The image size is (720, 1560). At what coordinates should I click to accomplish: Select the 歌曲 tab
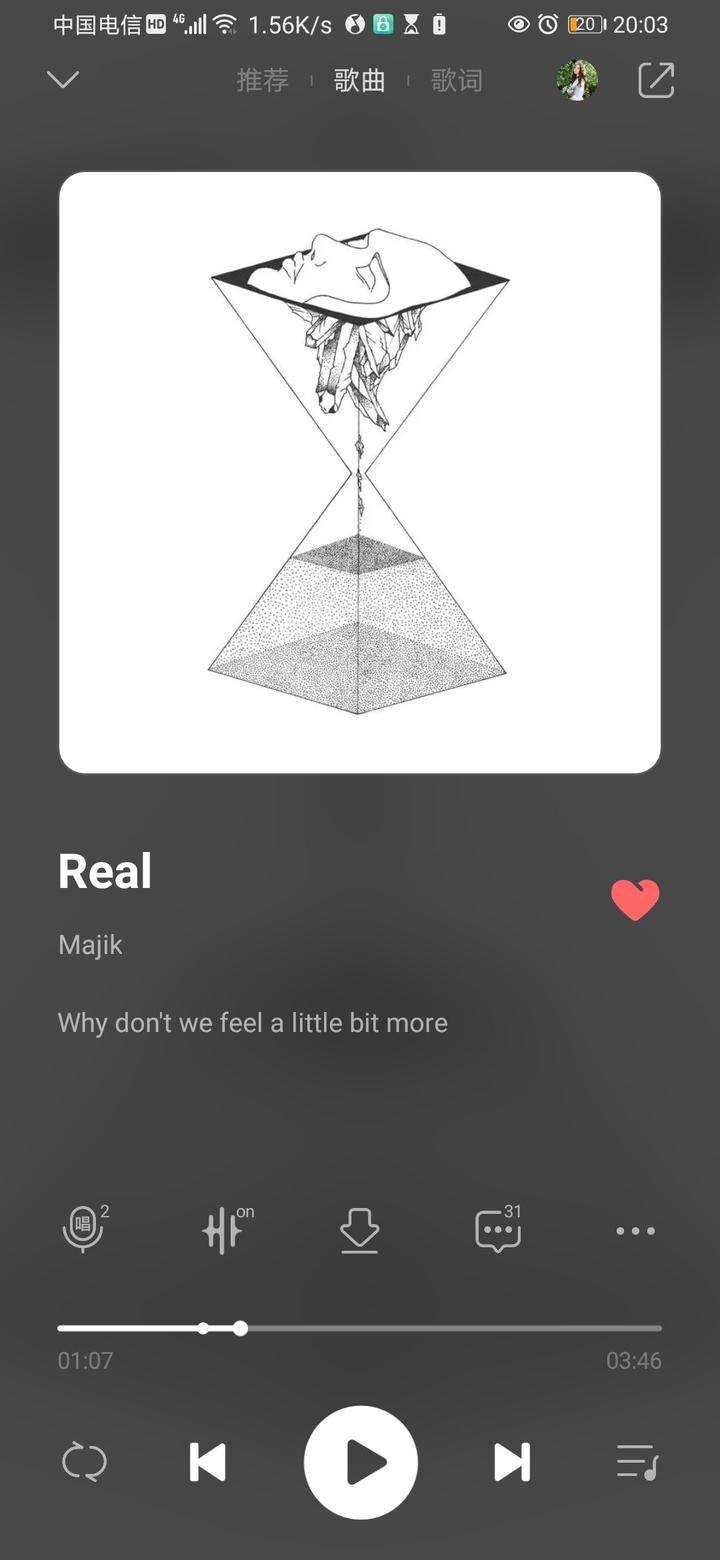(359, 80)
